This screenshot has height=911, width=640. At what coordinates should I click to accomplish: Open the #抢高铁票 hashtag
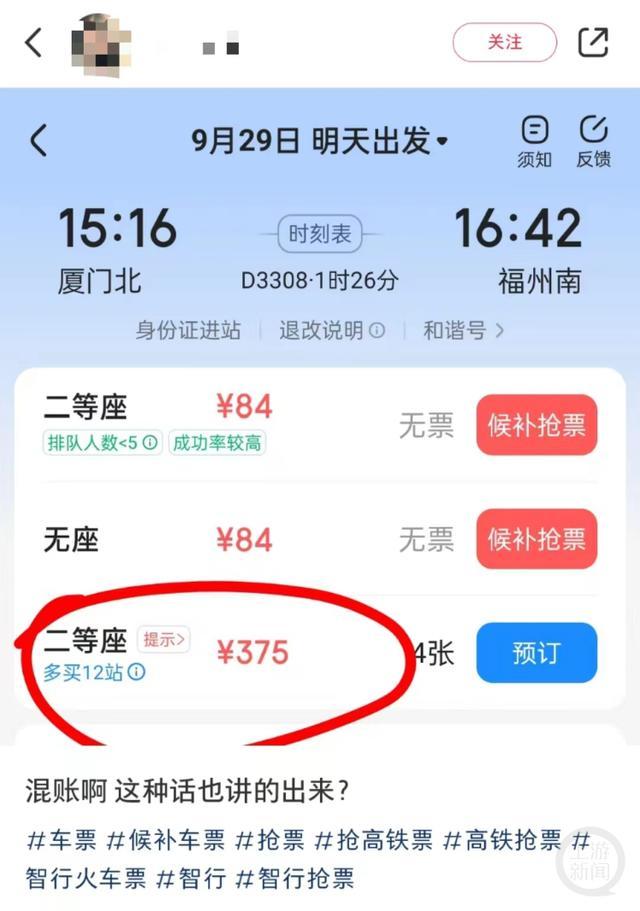pos(374,841)
